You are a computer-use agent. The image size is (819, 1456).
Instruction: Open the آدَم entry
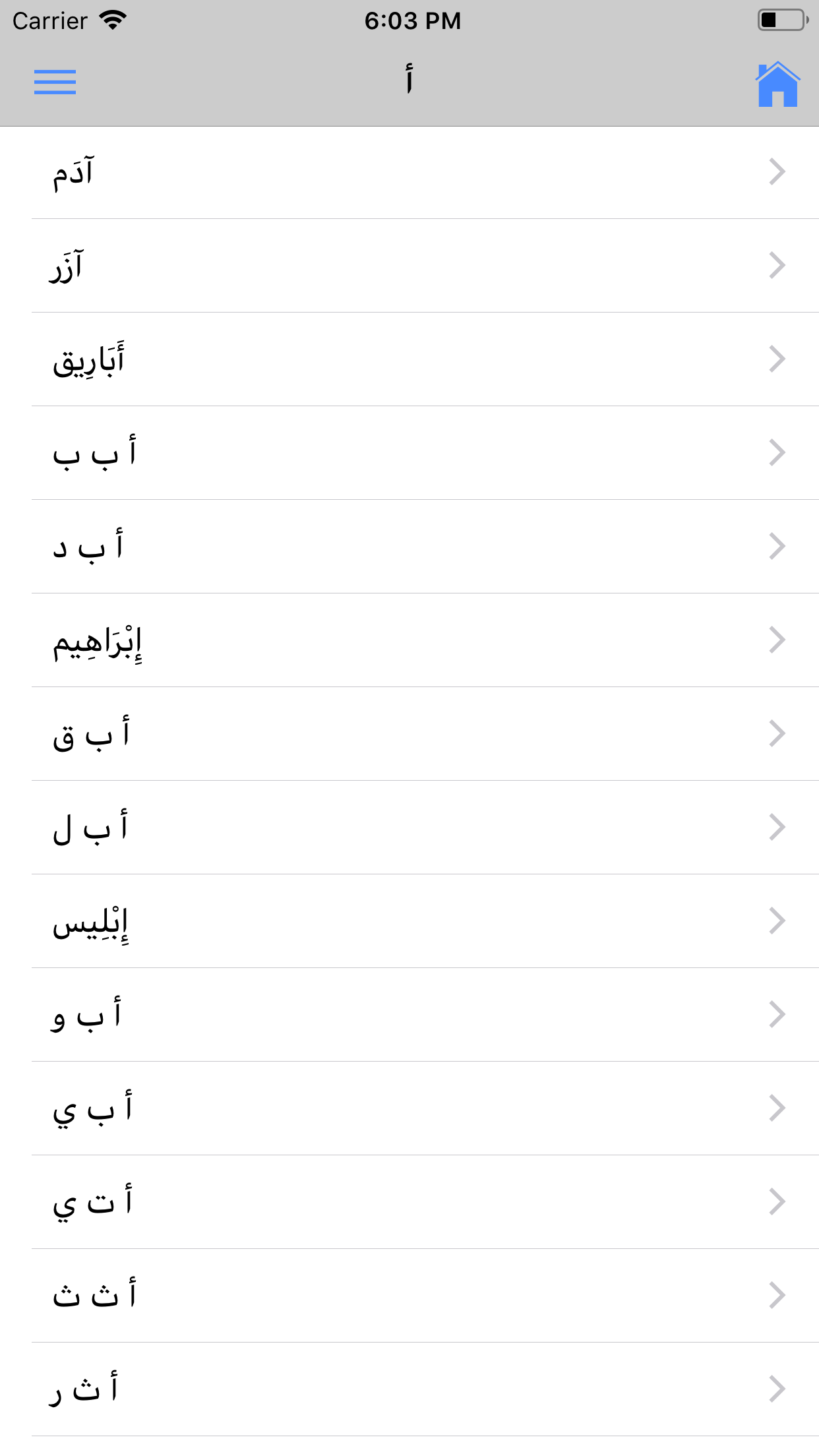[409, 173]
